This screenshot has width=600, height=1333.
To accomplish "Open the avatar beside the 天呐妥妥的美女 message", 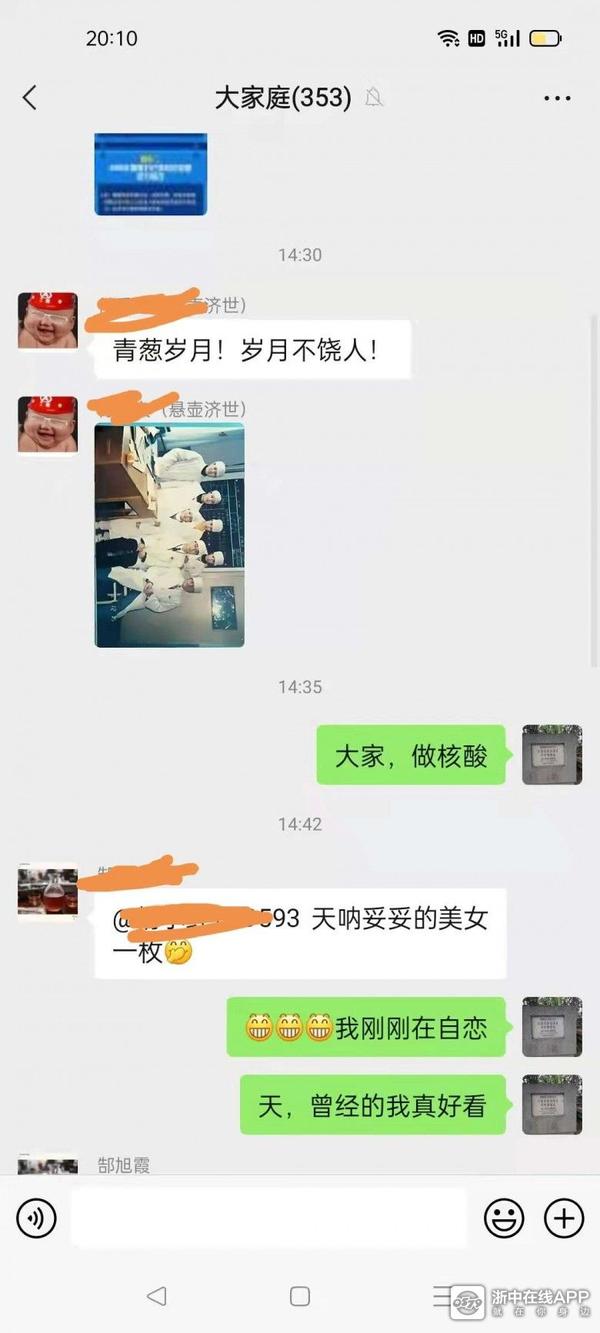I will point(47,892).
